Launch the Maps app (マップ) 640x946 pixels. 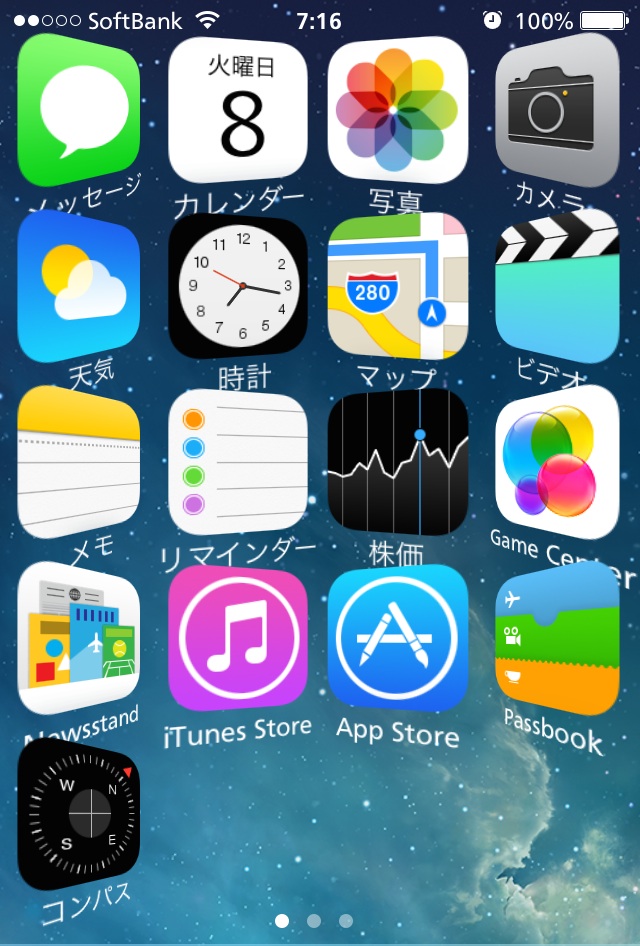[397, 286]
